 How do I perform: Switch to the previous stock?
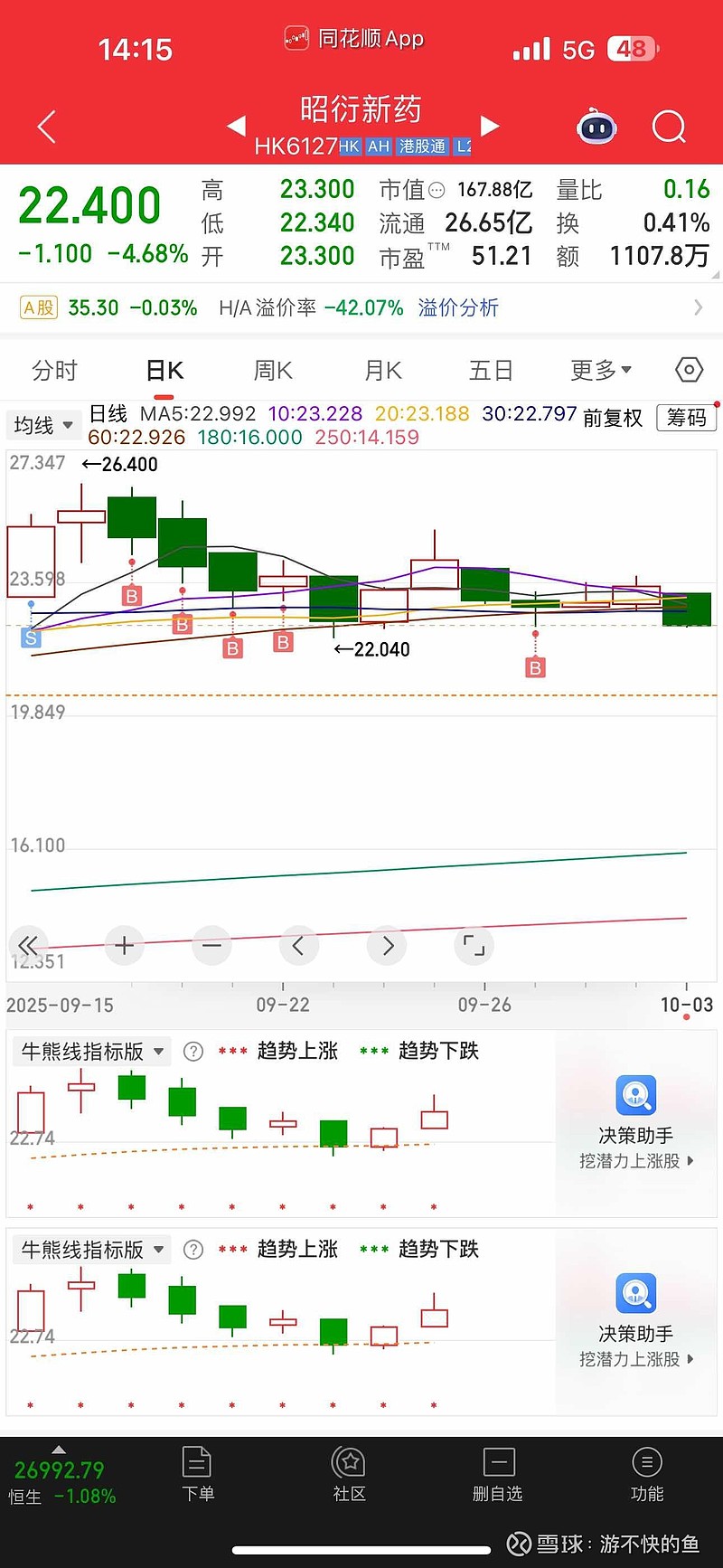[236, 126]
